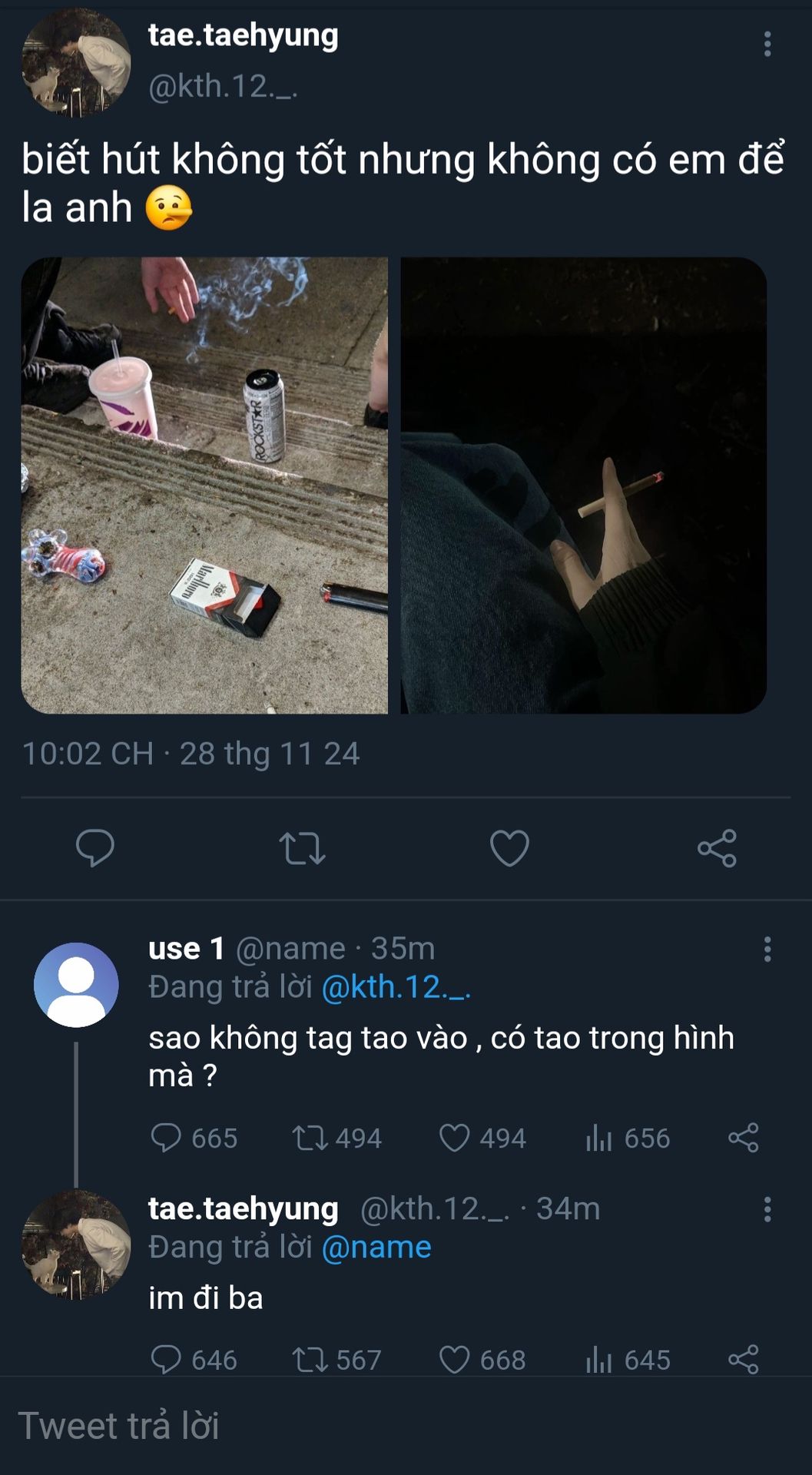Image resolution: width=812 pixels, height=1475 pixels.
Task: Retweet the main tweet
Action: [x=302, y=848]
